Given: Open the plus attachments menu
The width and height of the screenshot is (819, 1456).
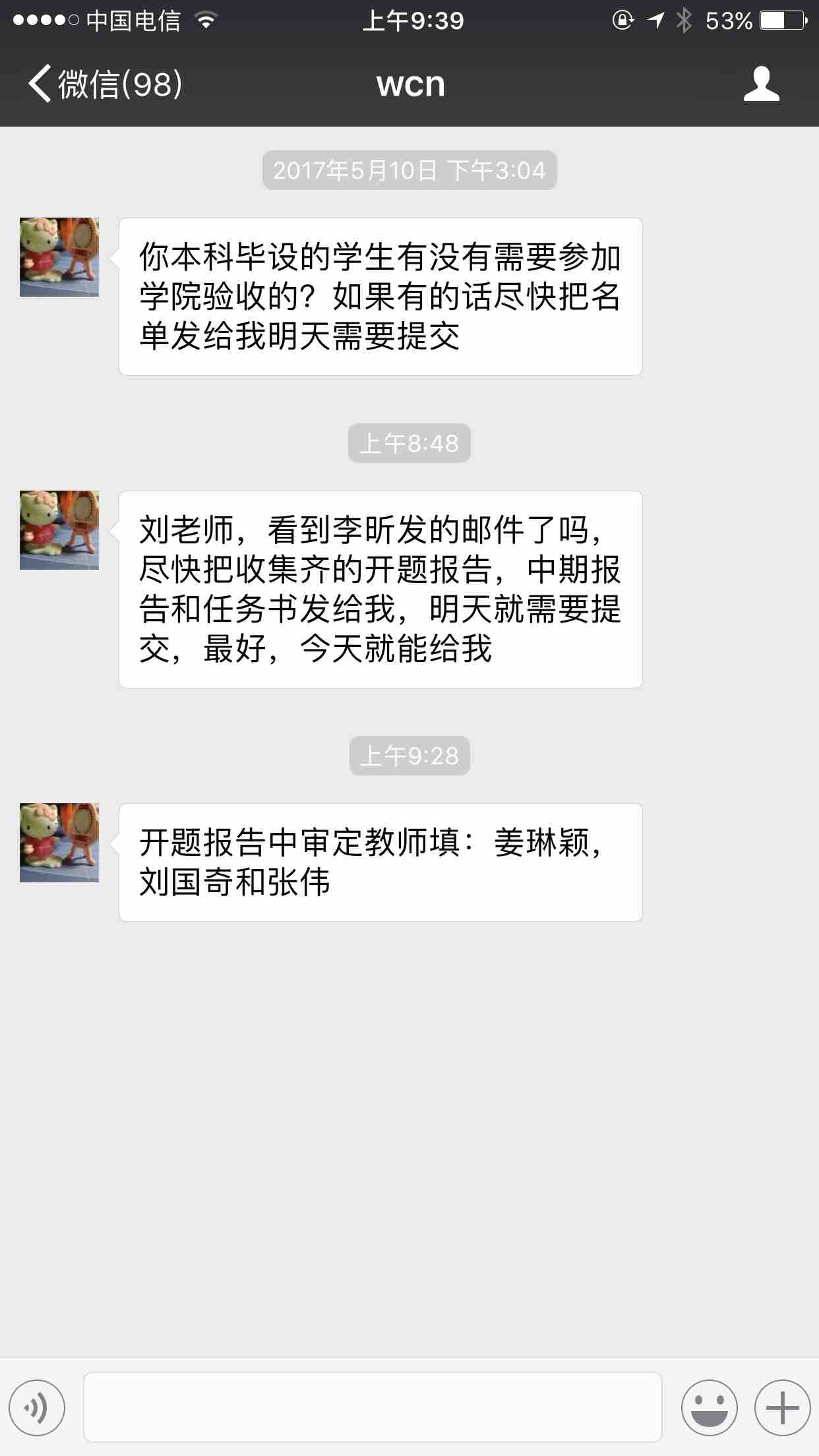Looking at the screenshot, I should click(782, 1408).
